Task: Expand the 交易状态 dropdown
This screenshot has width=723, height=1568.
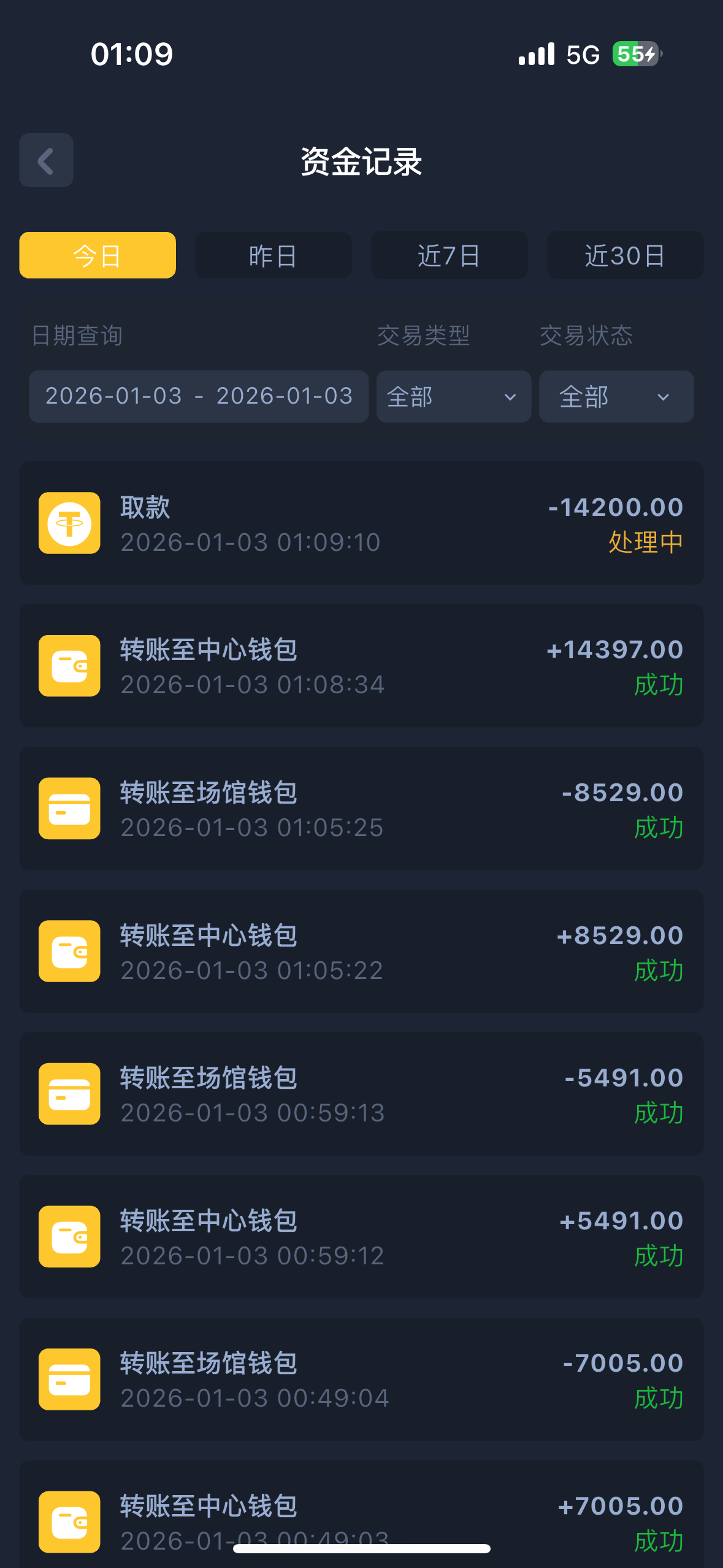Action: pos(616,396)
